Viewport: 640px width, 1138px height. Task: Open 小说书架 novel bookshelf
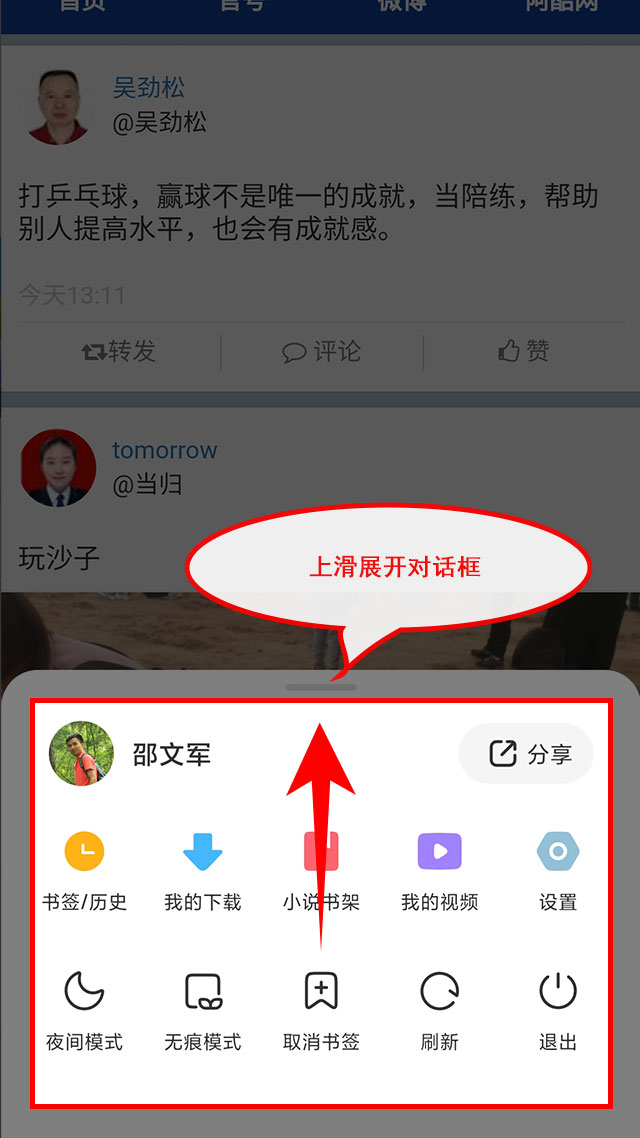[x=321, y=870]
